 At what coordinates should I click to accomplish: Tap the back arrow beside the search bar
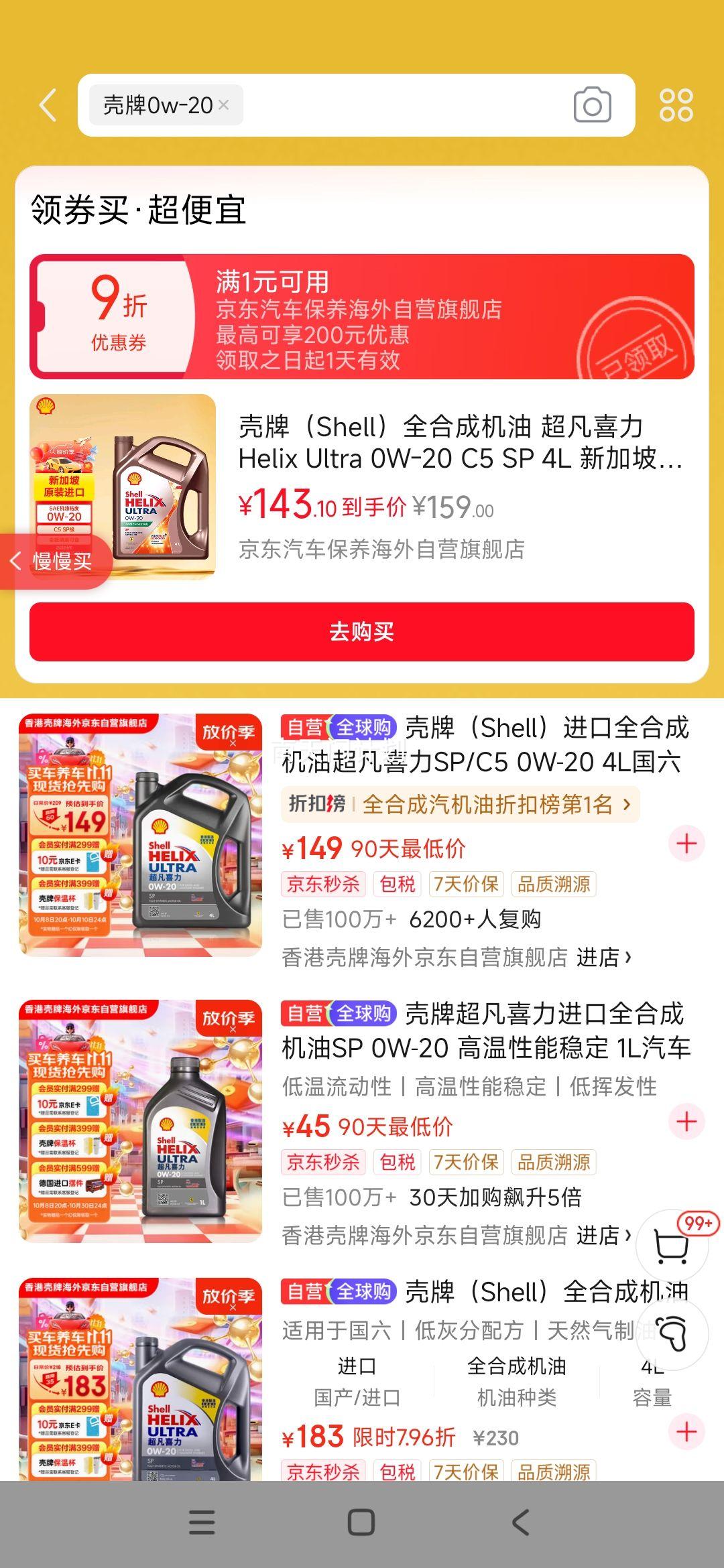[x=46, y=106]
